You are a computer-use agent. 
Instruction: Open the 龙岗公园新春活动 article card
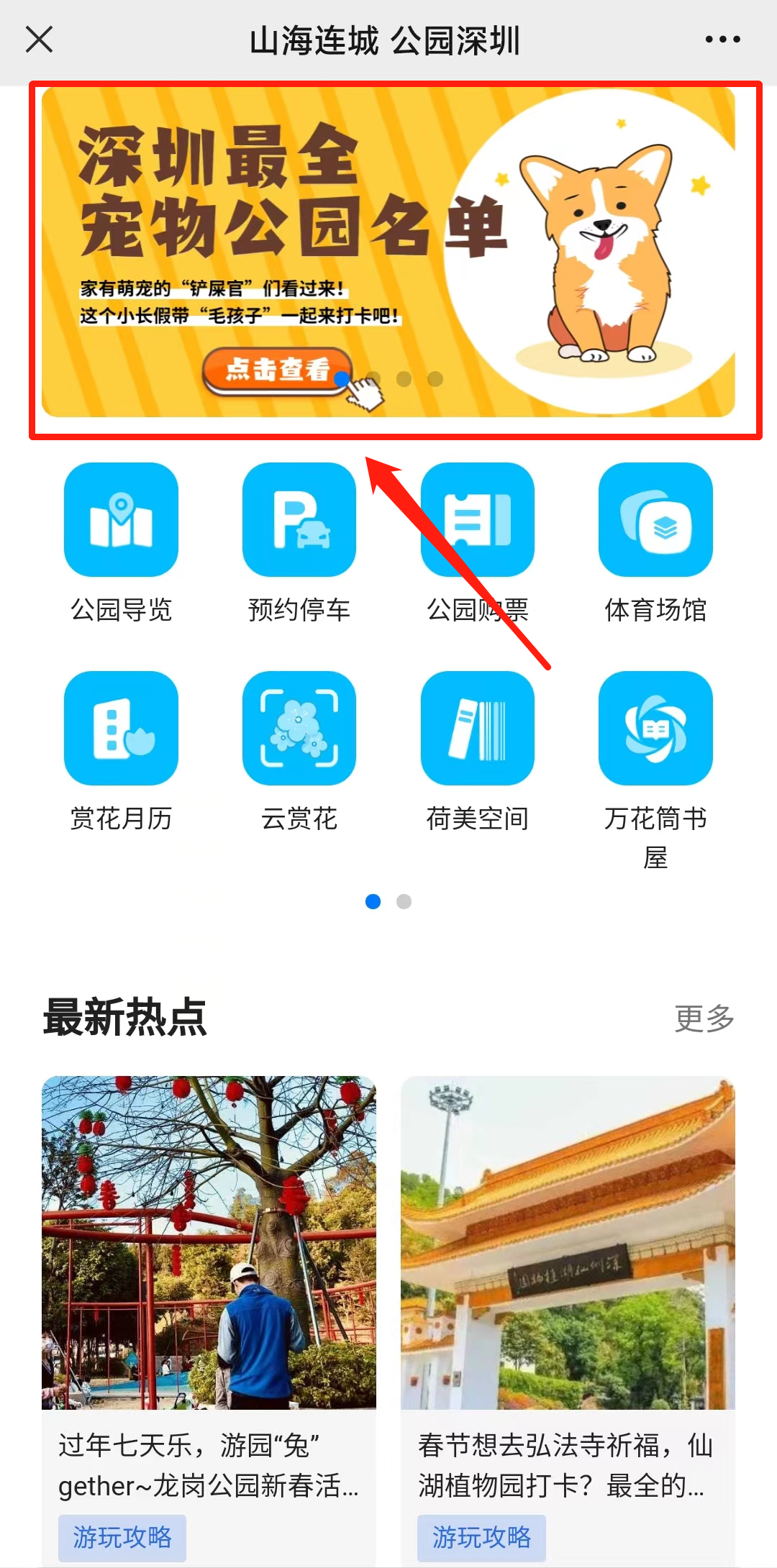[209, 1295]
